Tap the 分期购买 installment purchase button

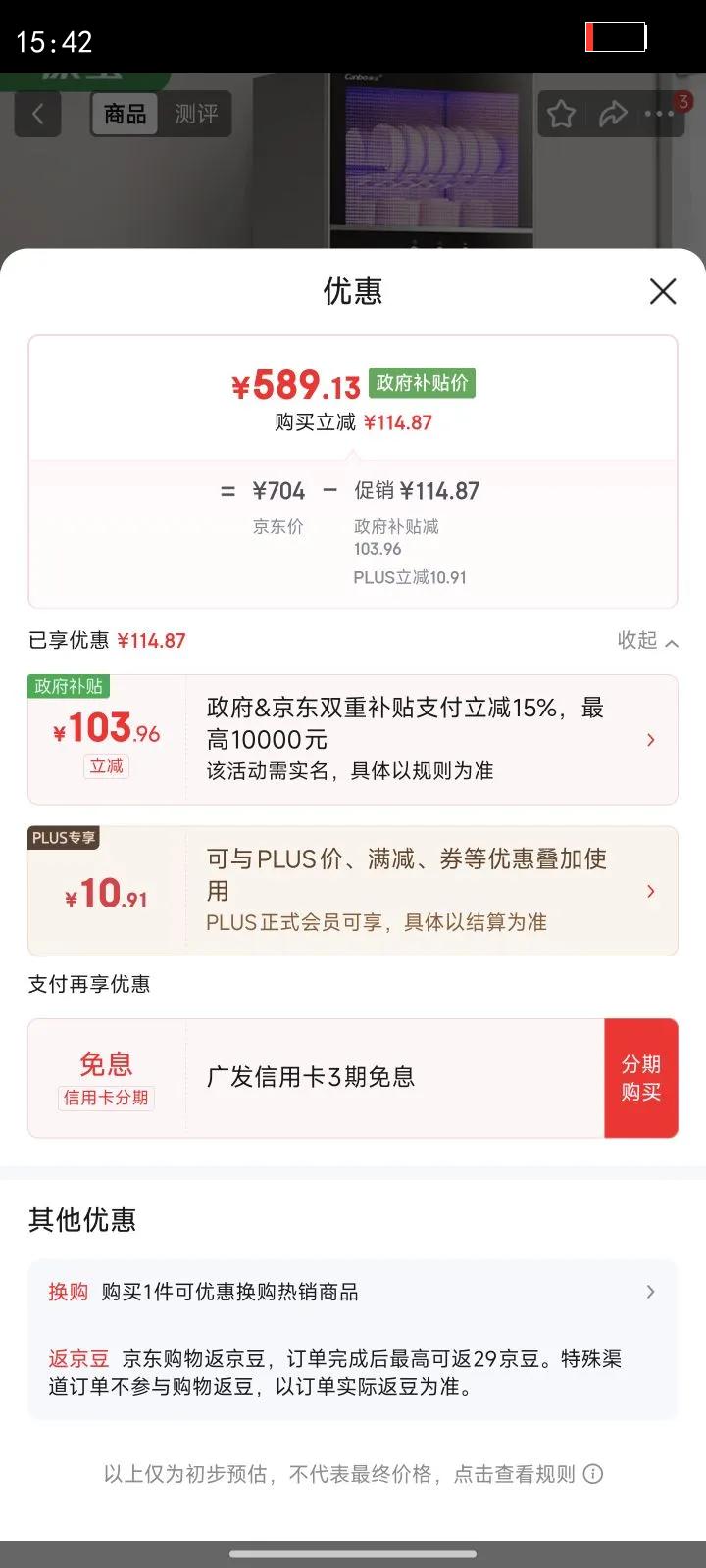(x=641, y=1077)
